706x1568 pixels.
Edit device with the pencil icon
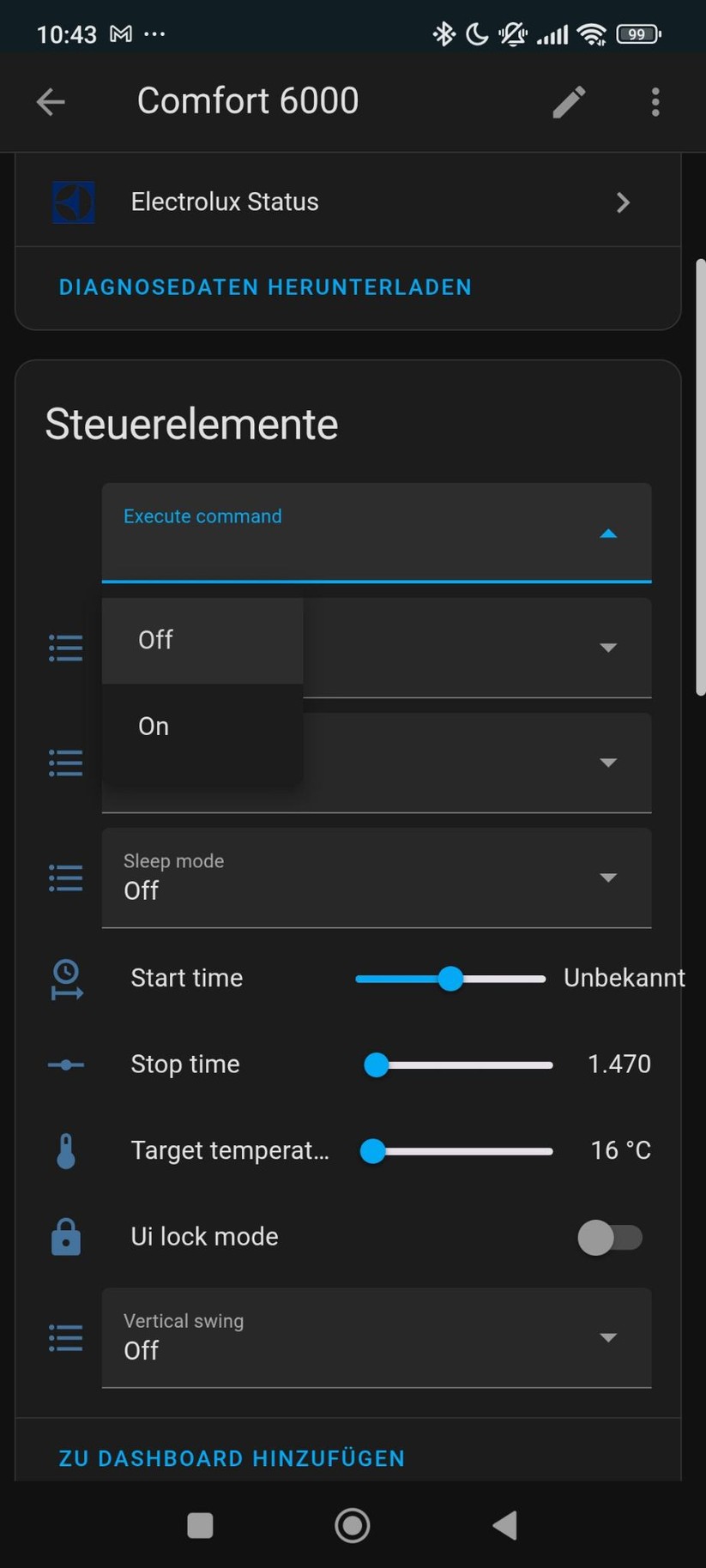click(569, 102)
